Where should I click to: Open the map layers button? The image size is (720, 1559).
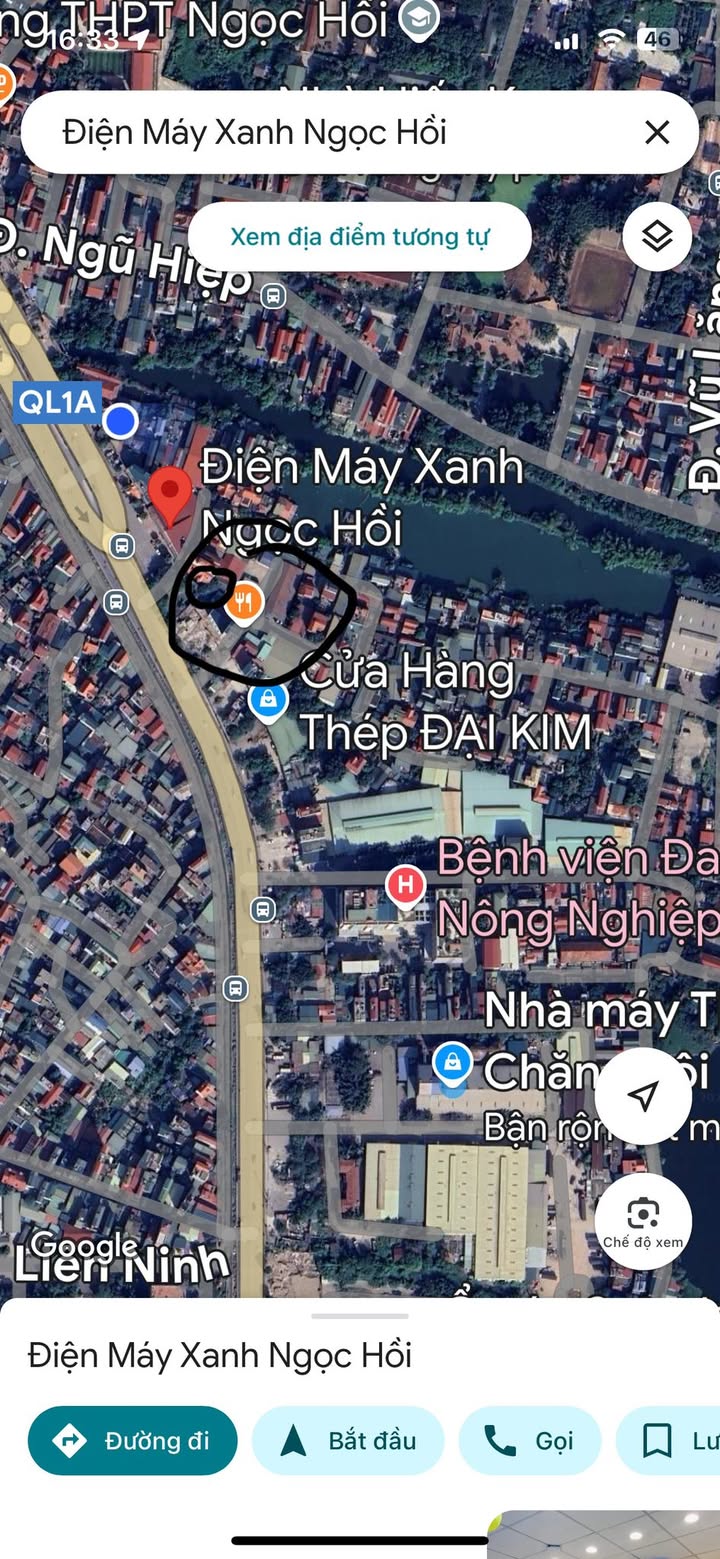pos(657,237)
